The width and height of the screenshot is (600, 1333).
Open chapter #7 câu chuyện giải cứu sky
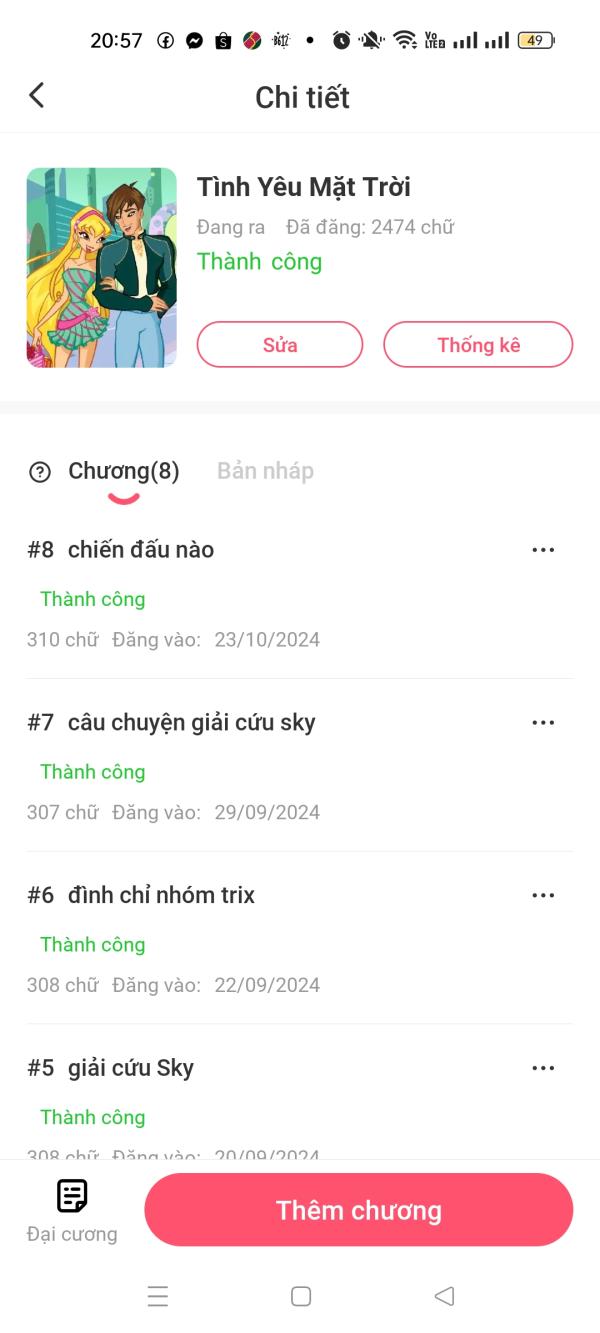click(x=191, y=723)
